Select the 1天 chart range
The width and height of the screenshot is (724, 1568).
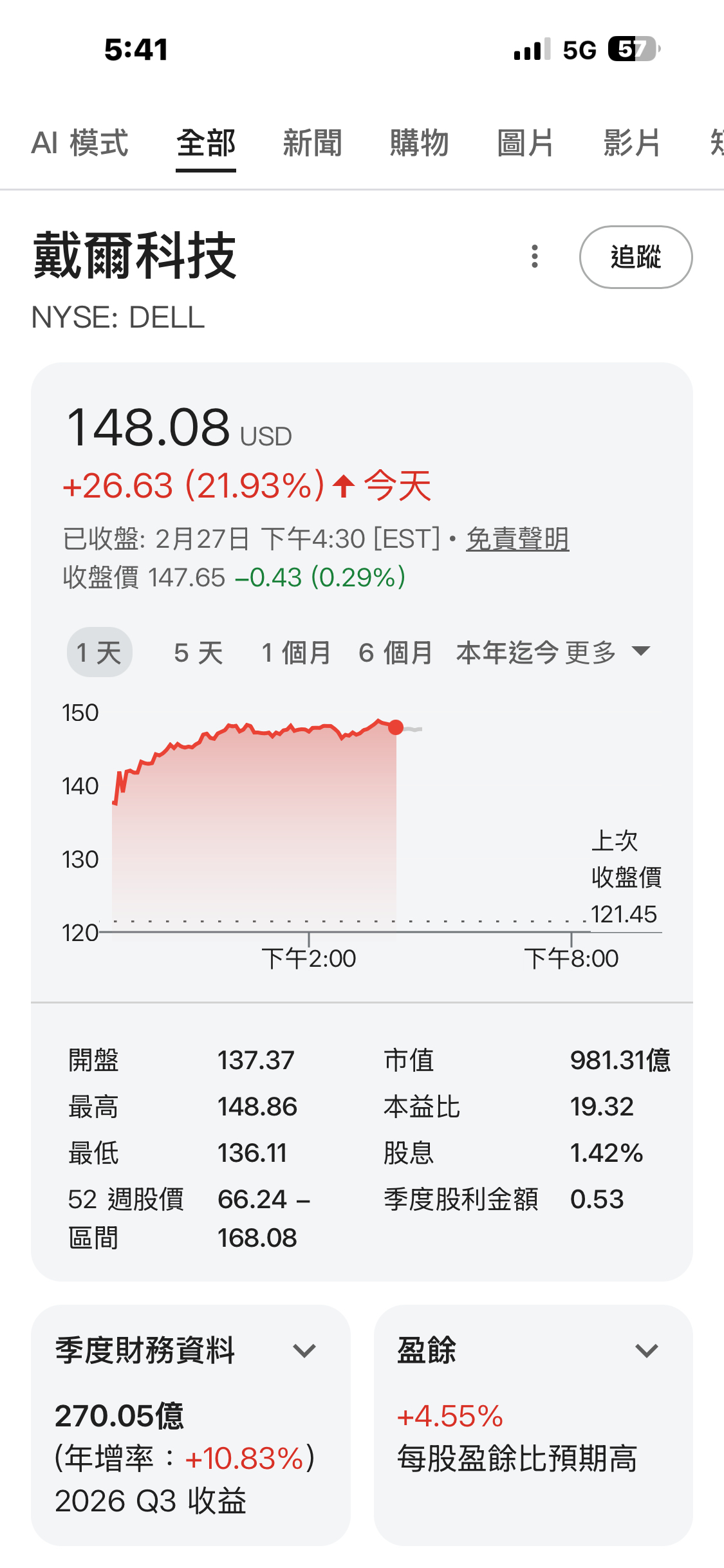pos(100,651)
